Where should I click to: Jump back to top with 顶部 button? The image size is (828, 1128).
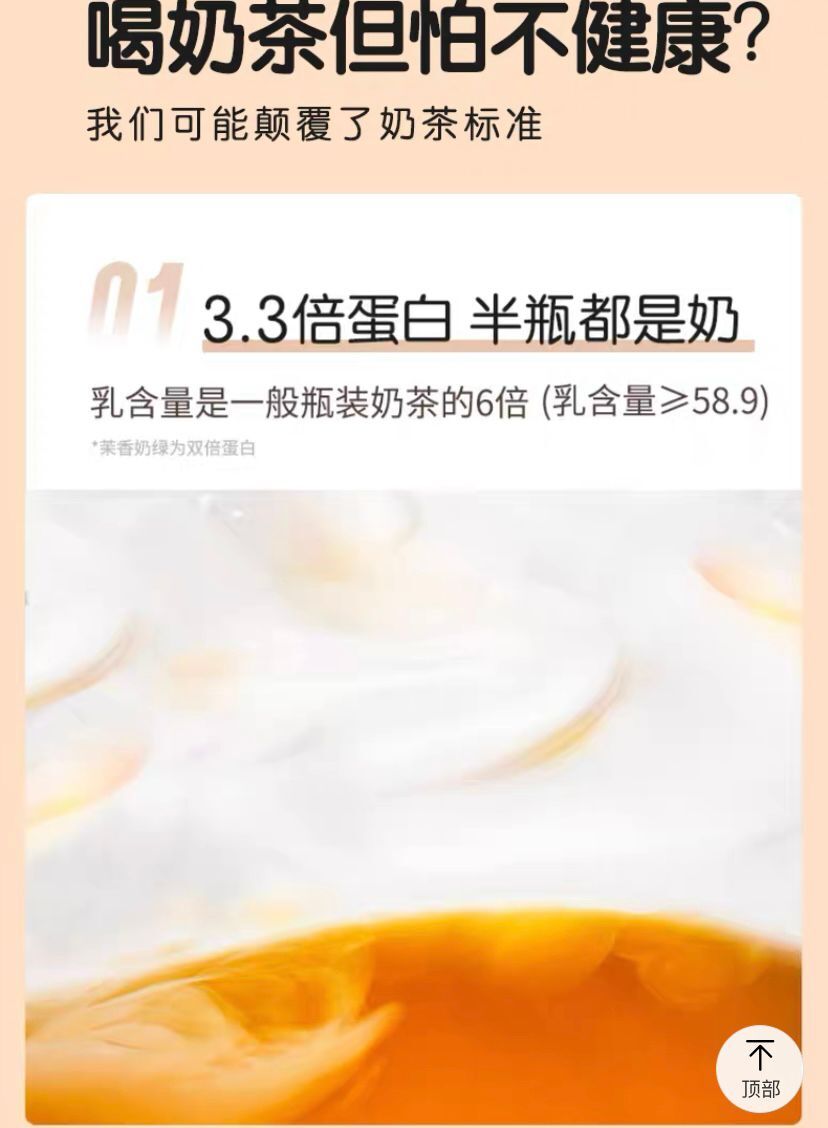(759, 1068)
